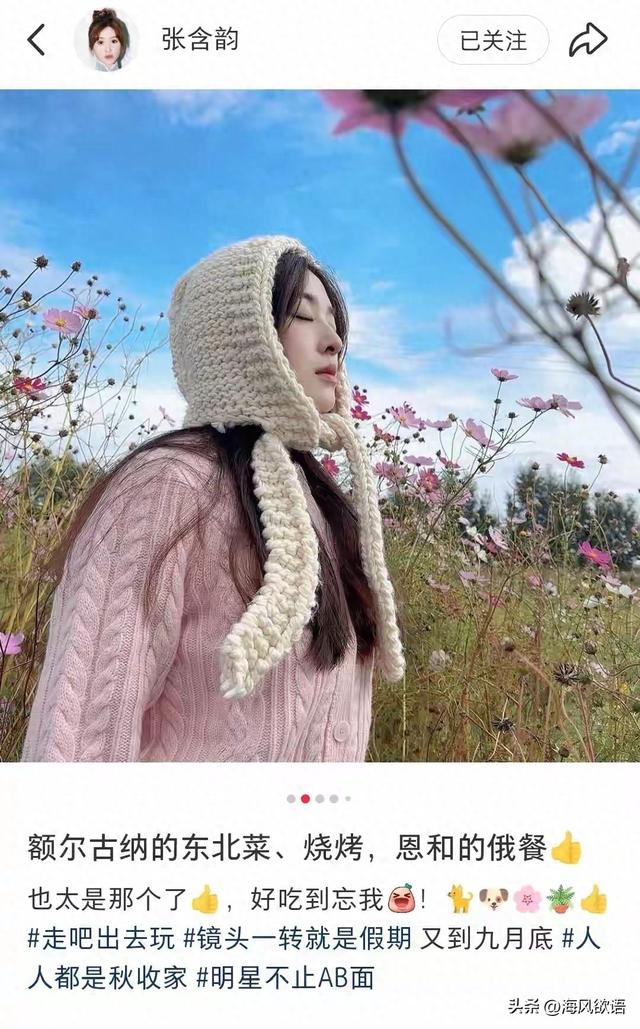Go back to the previous page
The image size is (640, 1029).
(x=36, y=40)
